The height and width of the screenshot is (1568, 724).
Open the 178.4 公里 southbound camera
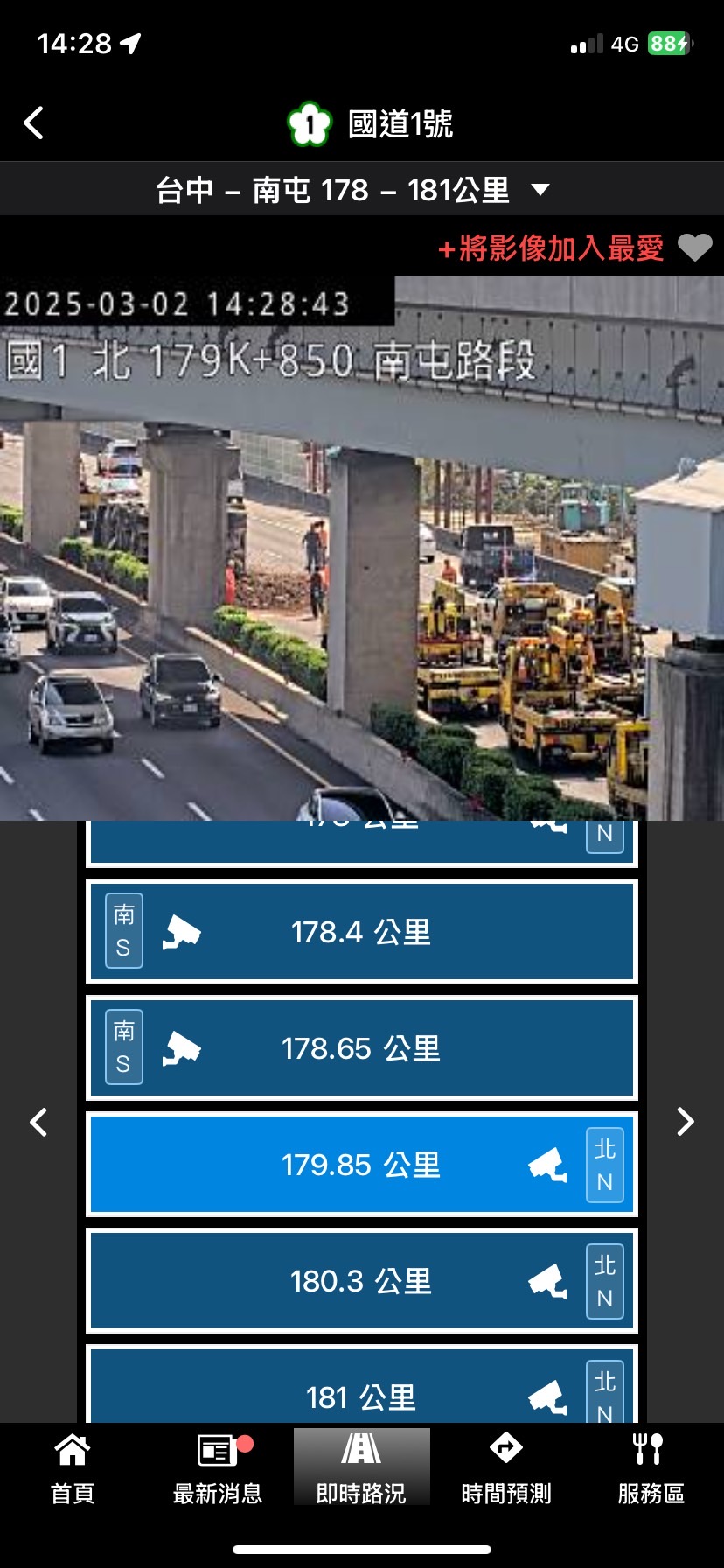coord(361,932)
